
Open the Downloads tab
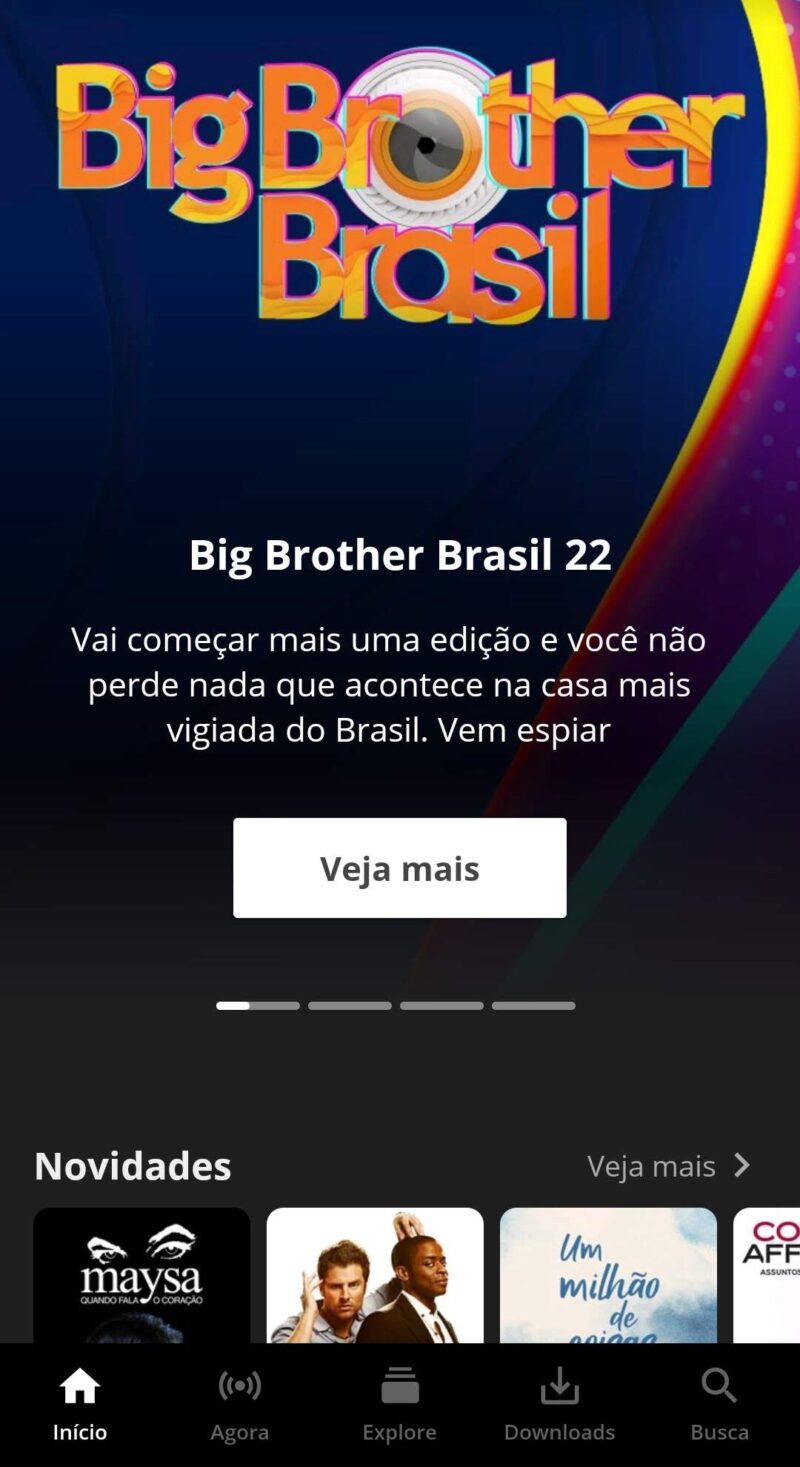tap(559, 1404)
